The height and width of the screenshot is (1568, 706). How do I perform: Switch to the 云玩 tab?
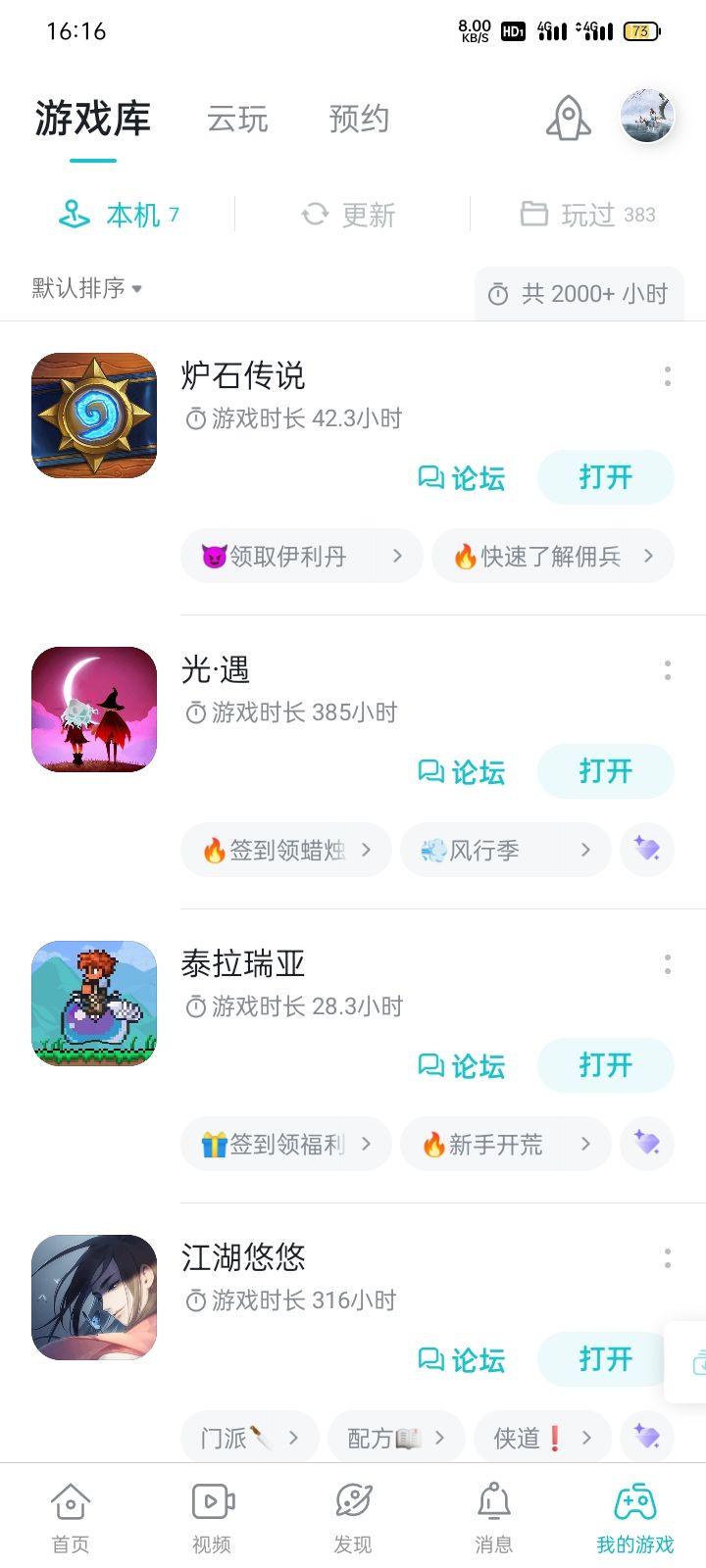[237, 120]
